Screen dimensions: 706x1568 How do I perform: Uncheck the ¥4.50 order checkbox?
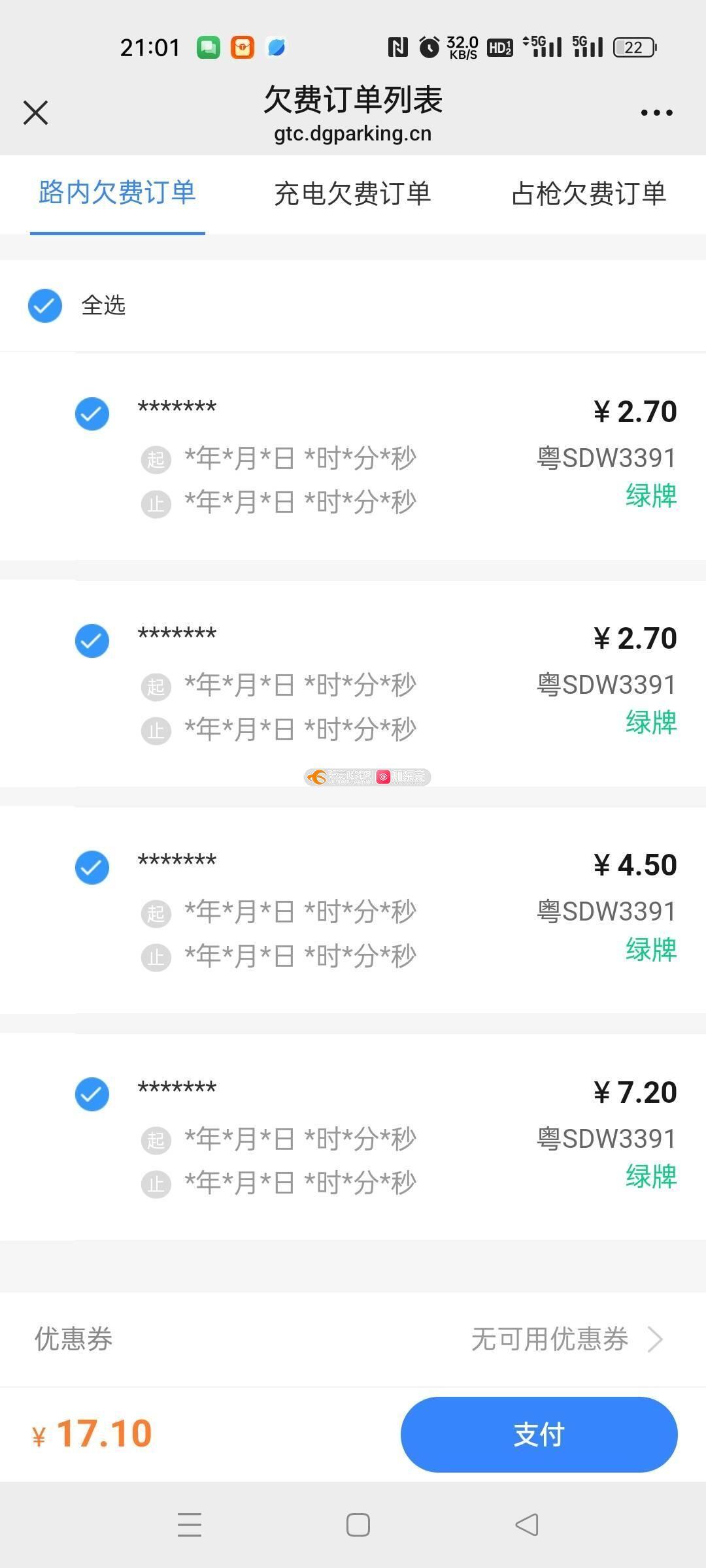92,868
